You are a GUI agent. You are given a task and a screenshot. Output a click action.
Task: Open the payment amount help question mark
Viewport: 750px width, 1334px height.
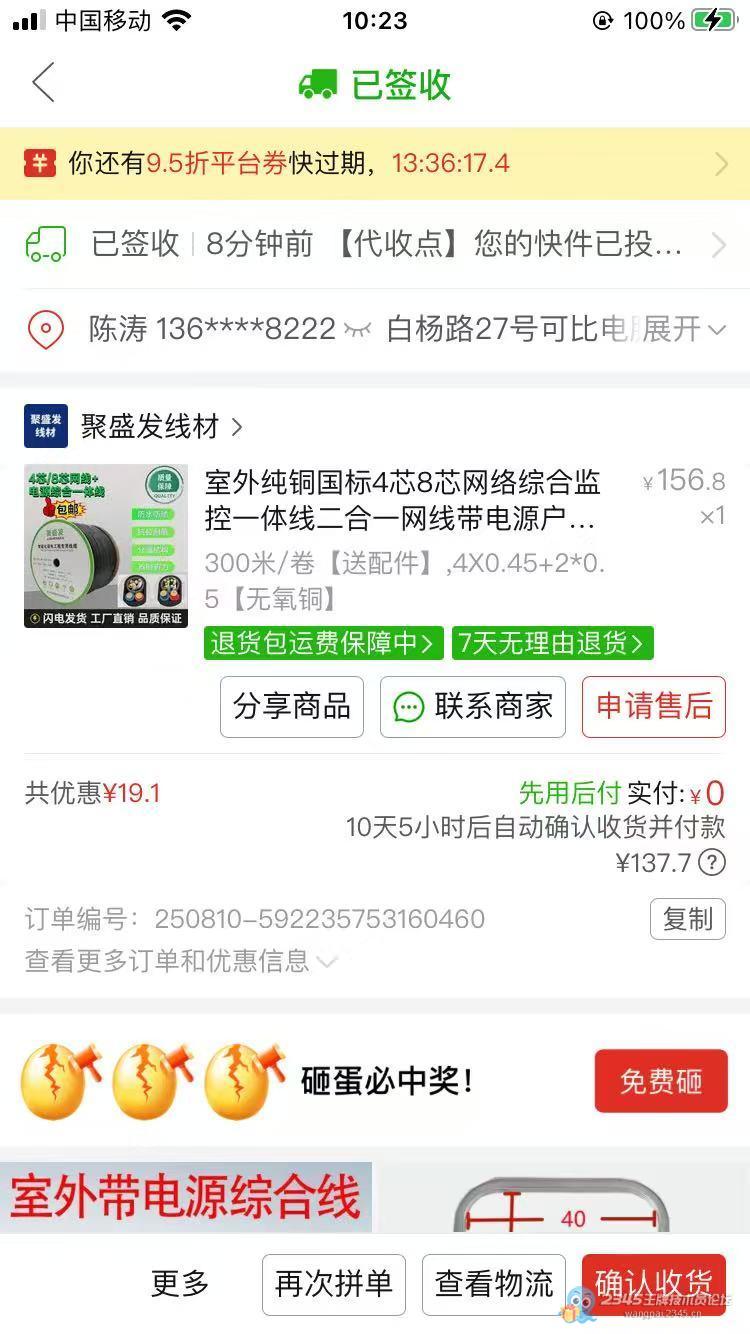click(x=711, y=862)
